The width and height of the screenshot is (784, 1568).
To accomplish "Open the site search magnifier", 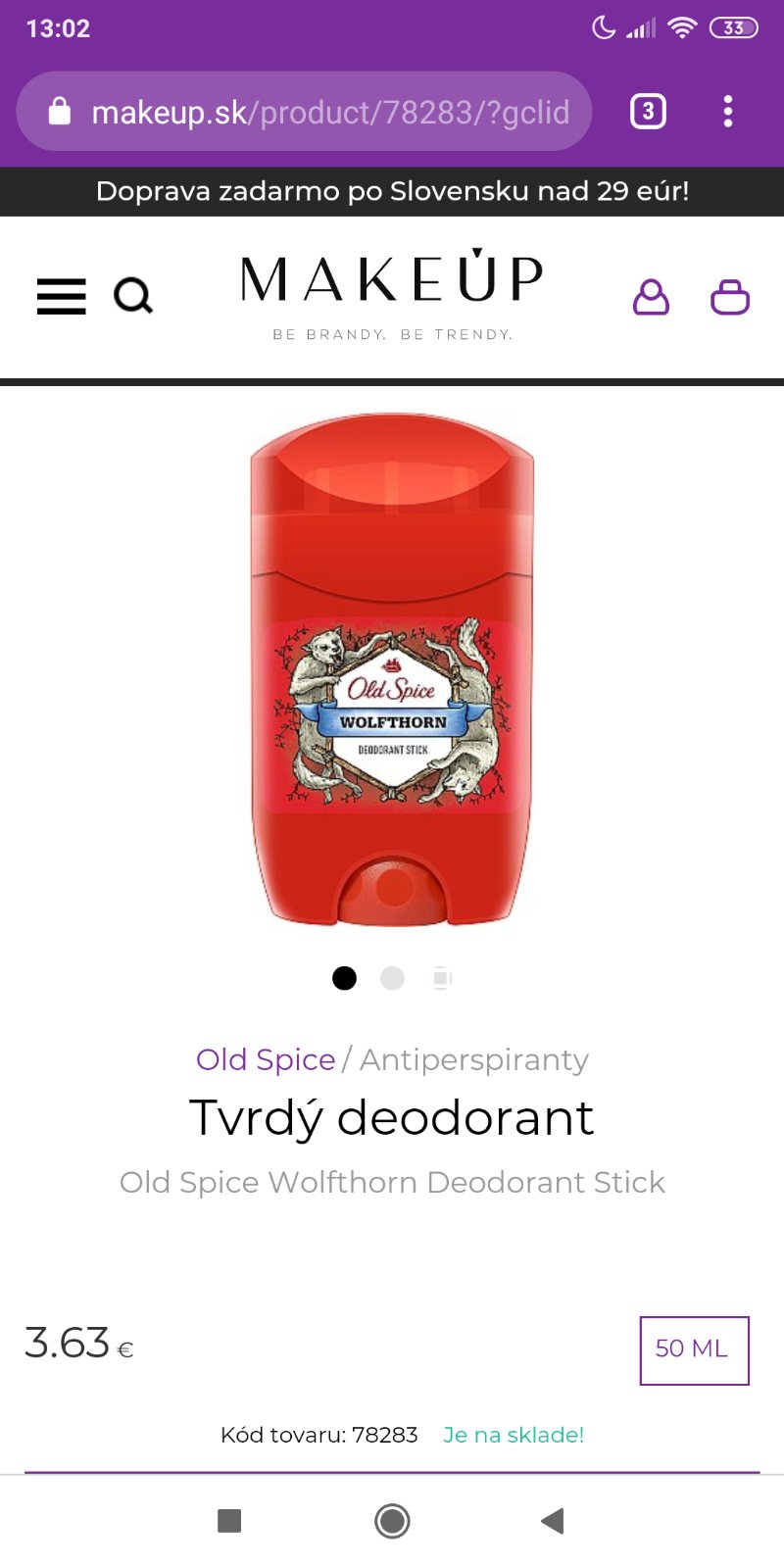I will 133,295.
